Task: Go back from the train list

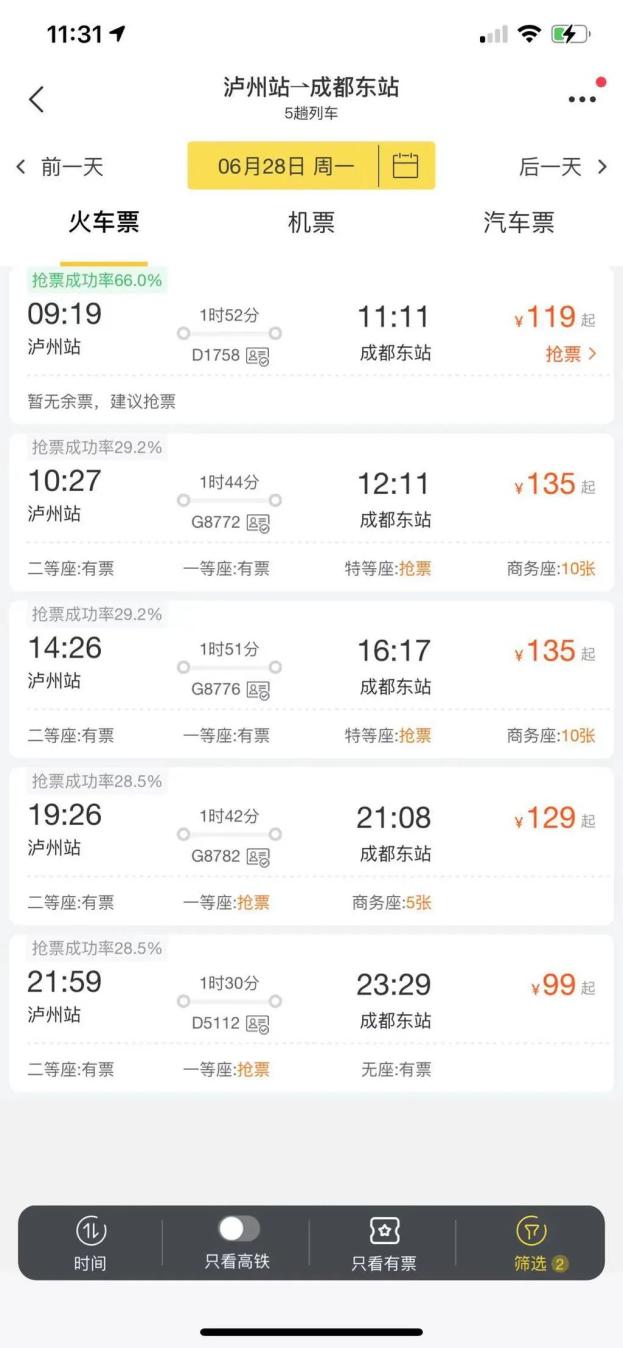Action: (x=37, y=98)
